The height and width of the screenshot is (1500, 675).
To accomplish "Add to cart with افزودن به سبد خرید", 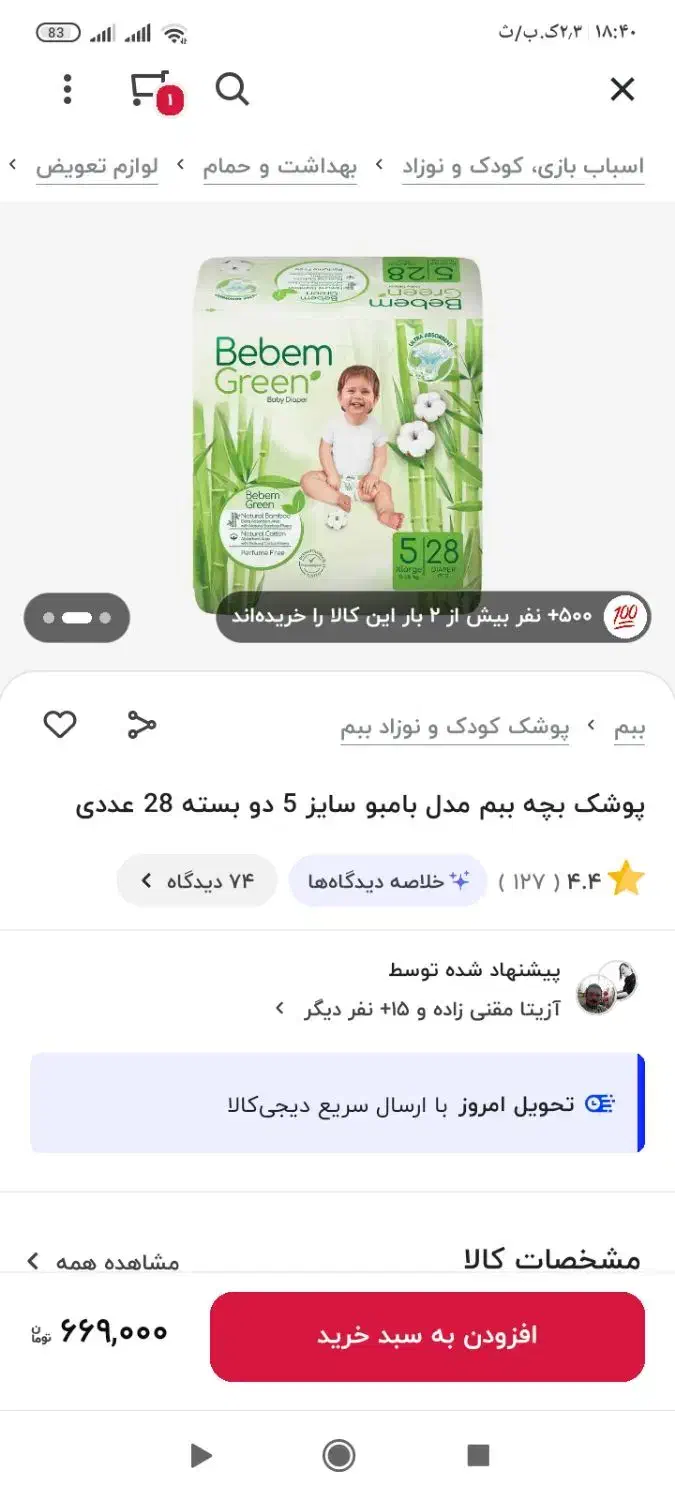I will (427, 1336).
